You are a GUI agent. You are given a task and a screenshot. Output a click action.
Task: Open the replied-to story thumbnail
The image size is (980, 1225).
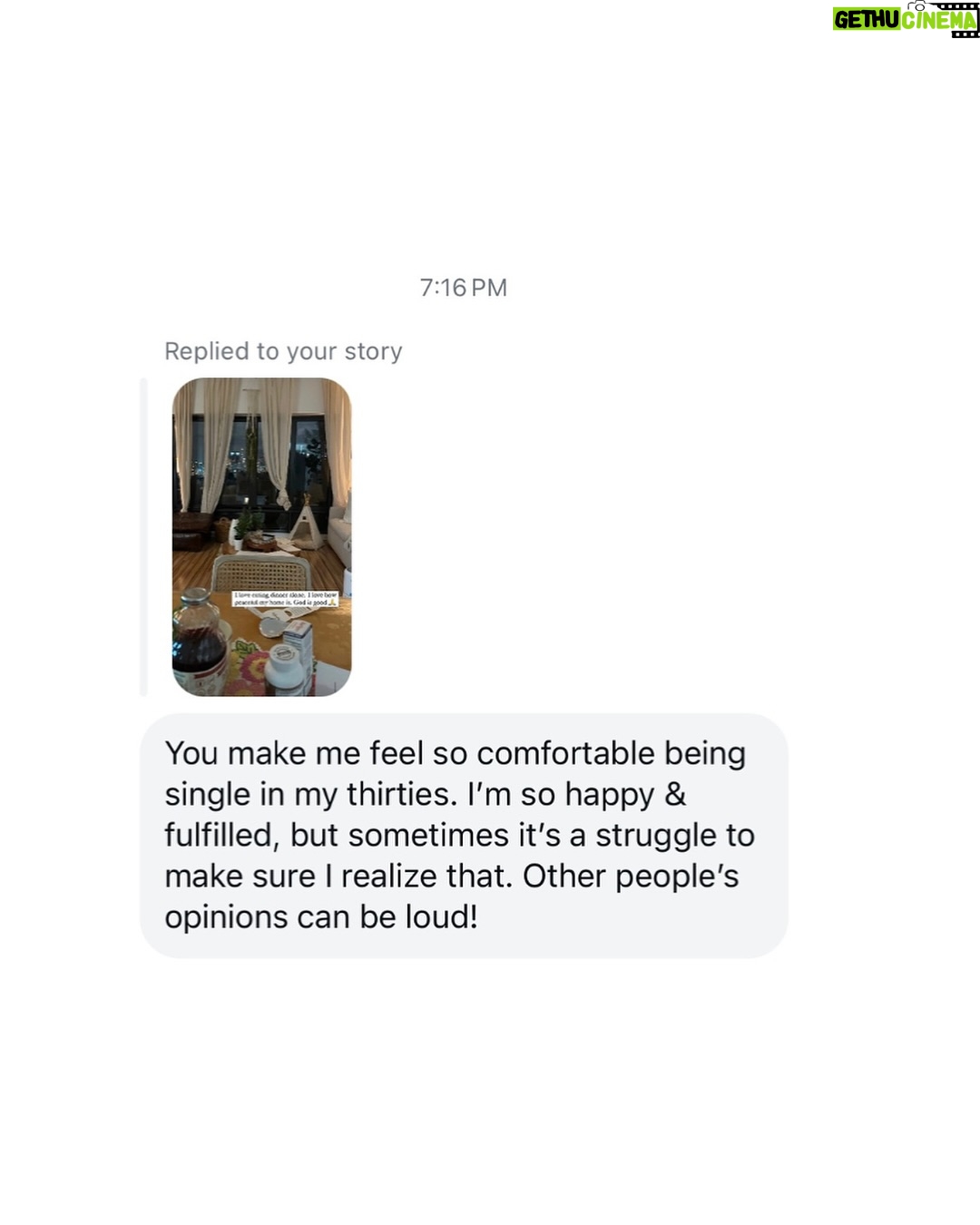pos(261,537)
